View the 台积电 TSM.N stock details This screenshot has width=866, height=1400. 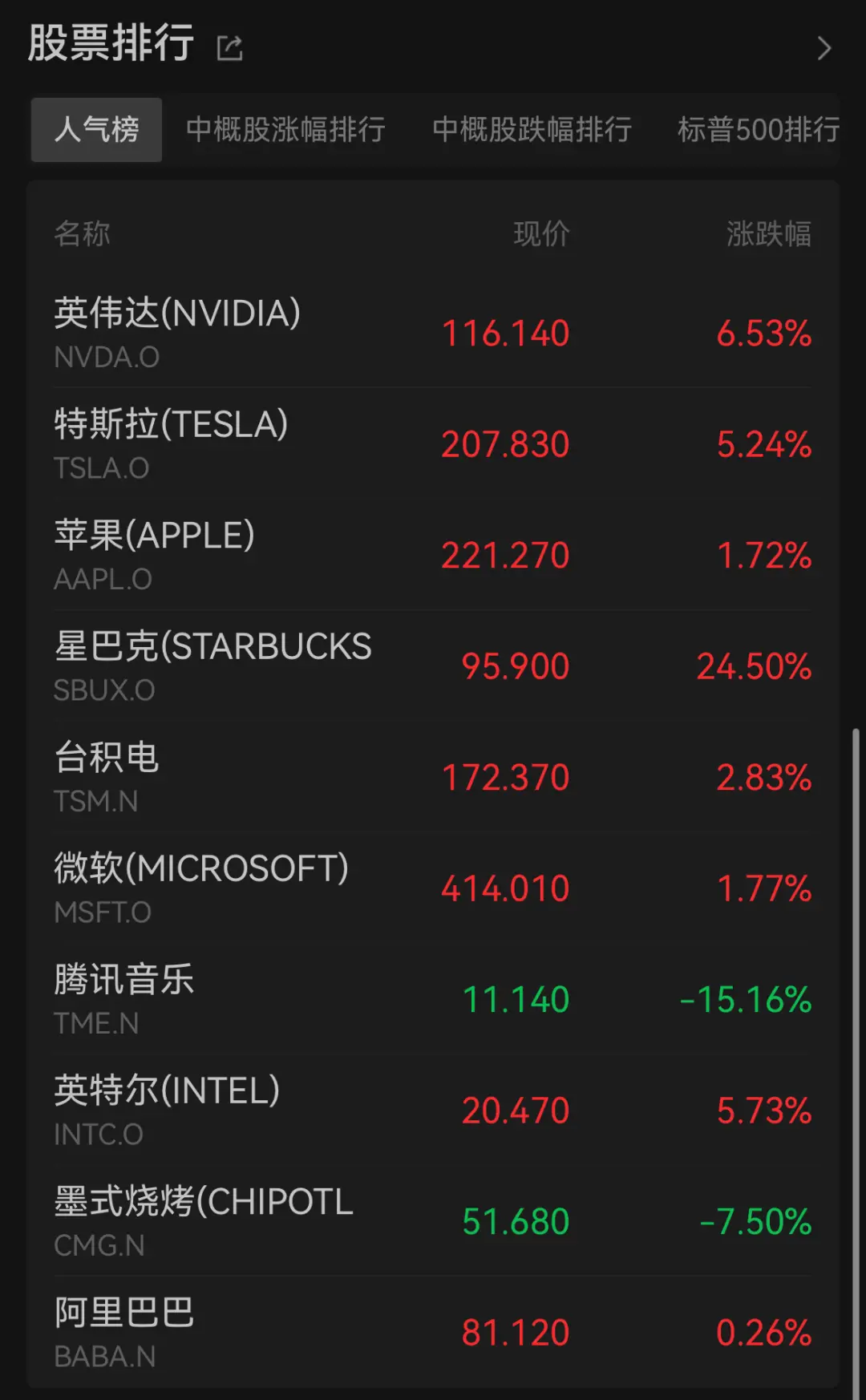[x=433, y=777]
